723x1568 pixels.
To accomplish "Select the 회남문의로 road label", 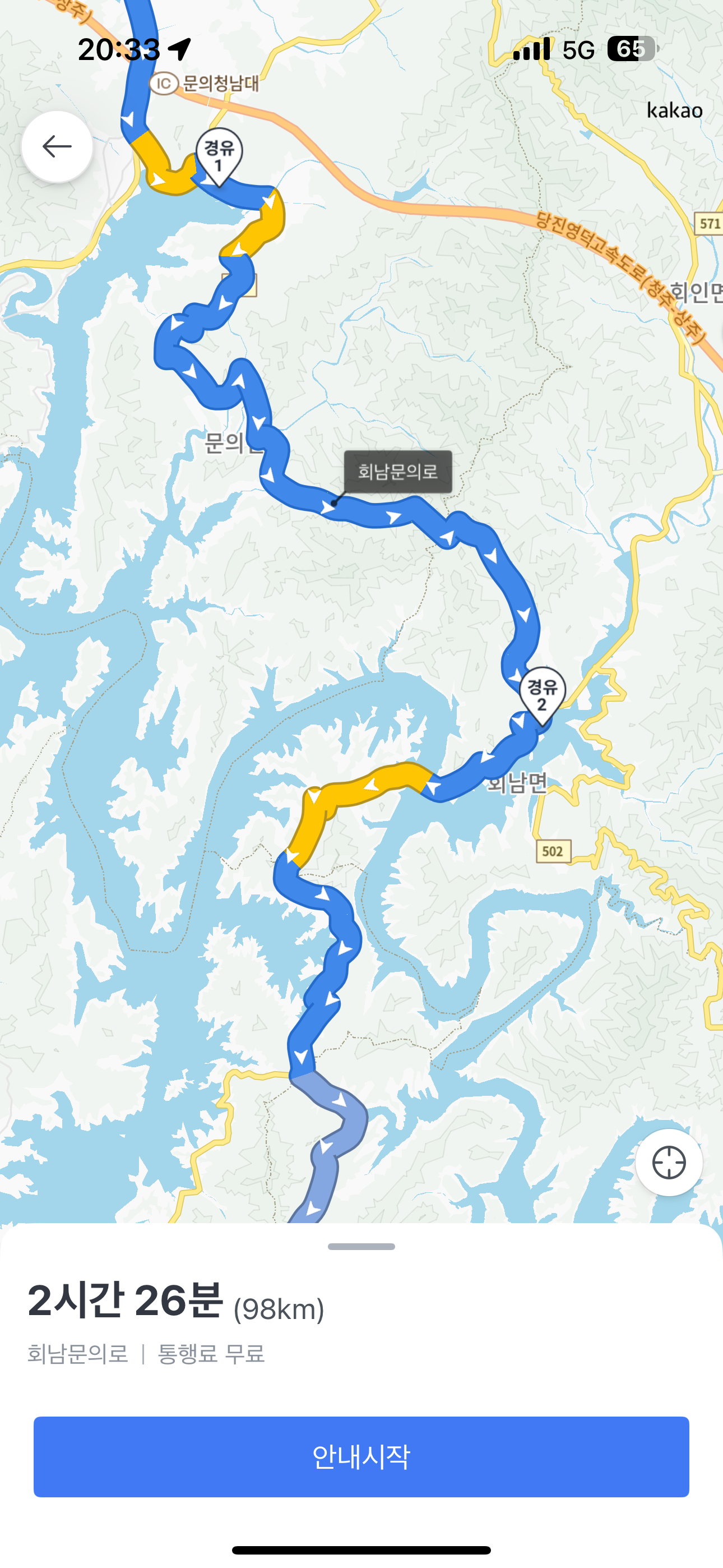I will 397,472.
